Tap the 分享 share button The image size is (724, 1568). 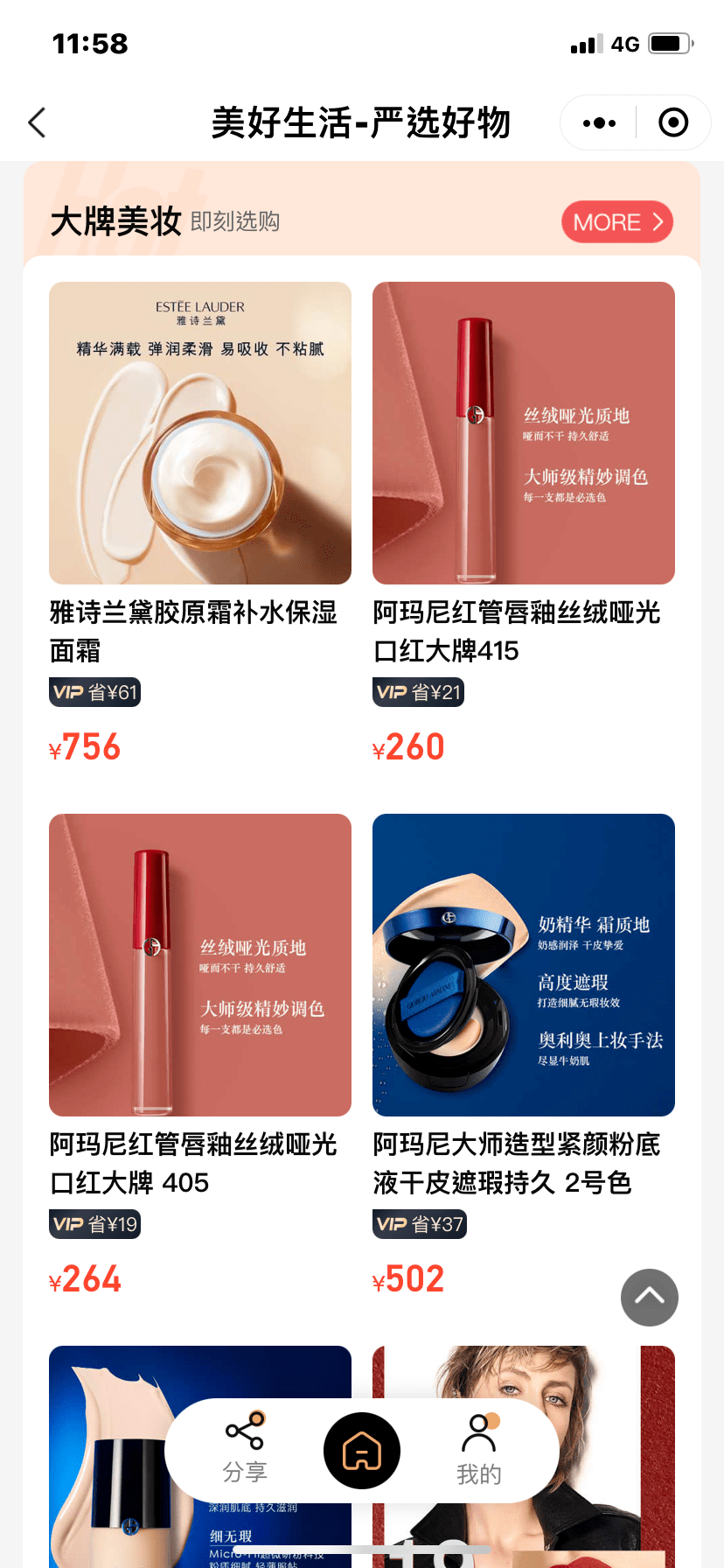pos(245,1448)
